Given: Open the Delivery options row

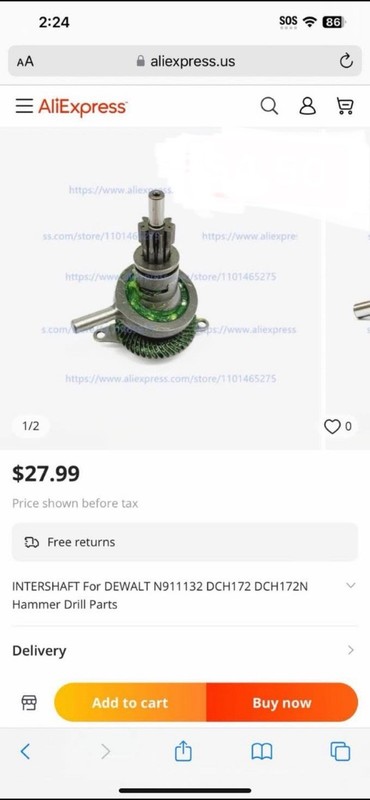Looking at the screenshot, I should pos(185,651).
